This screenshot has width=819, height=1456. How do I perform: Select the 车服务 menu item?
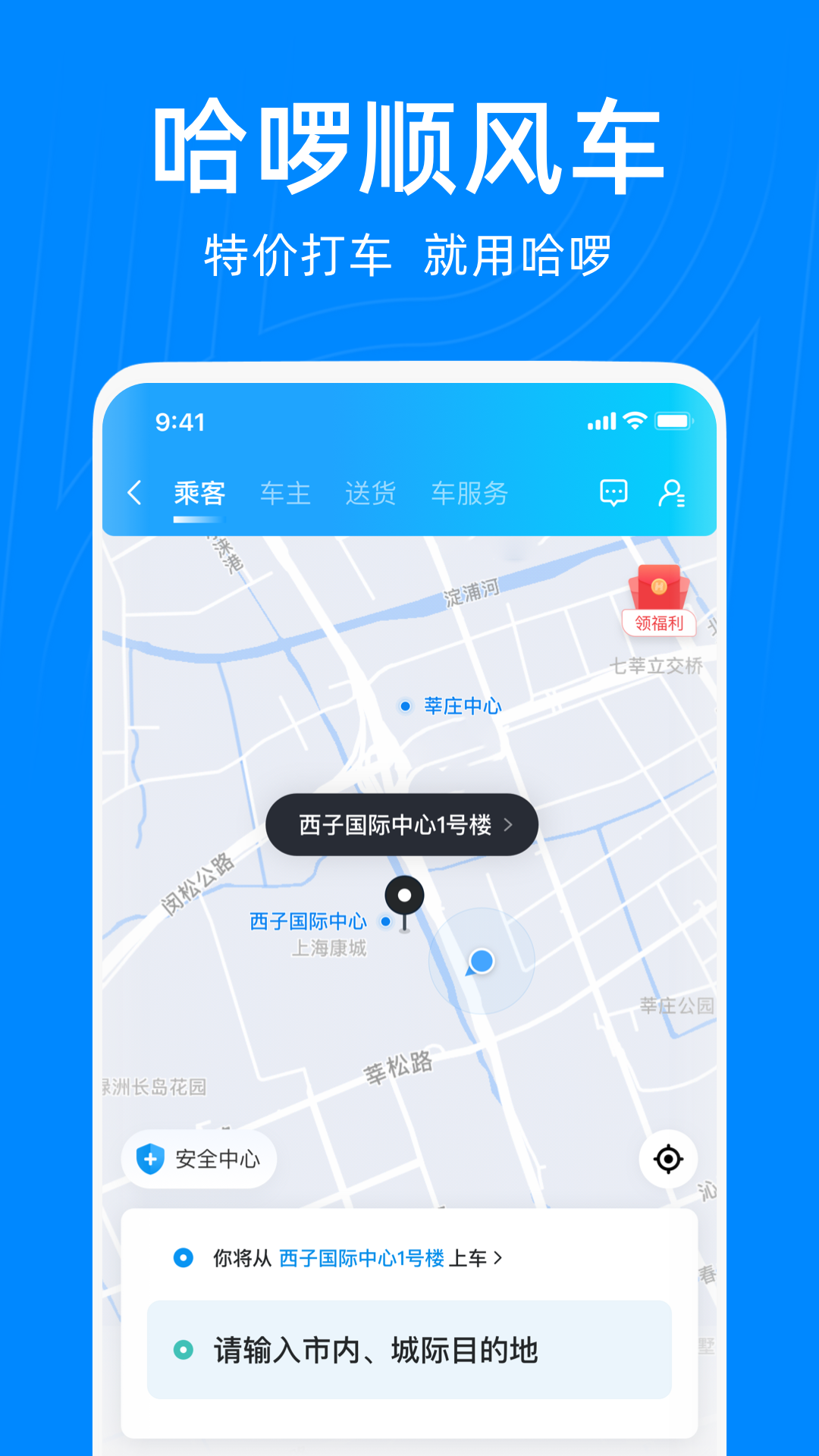[x=471, y=493]
